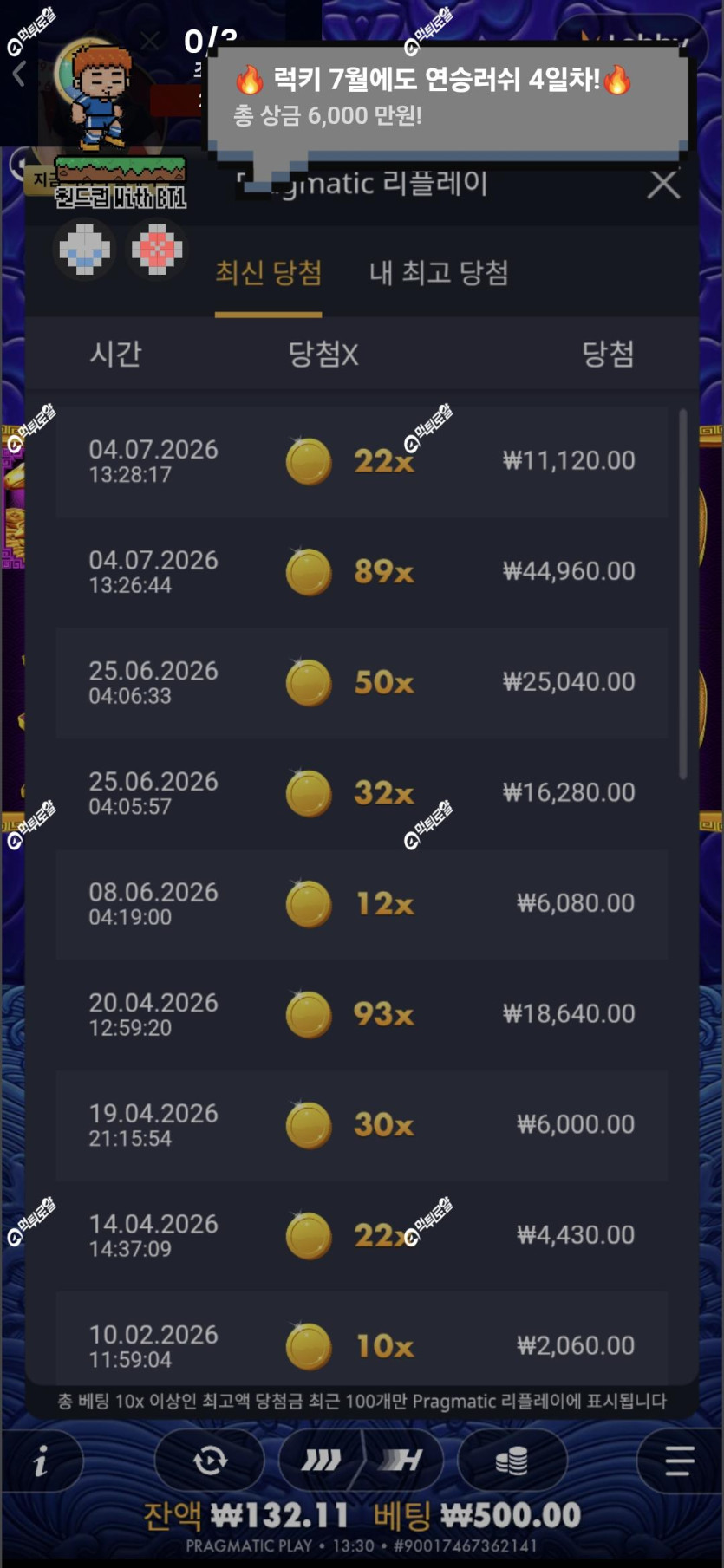This screenshot has height=1568, width=724.
Task: Tap the turbo spin speed button
Action: pos(361,1461)
